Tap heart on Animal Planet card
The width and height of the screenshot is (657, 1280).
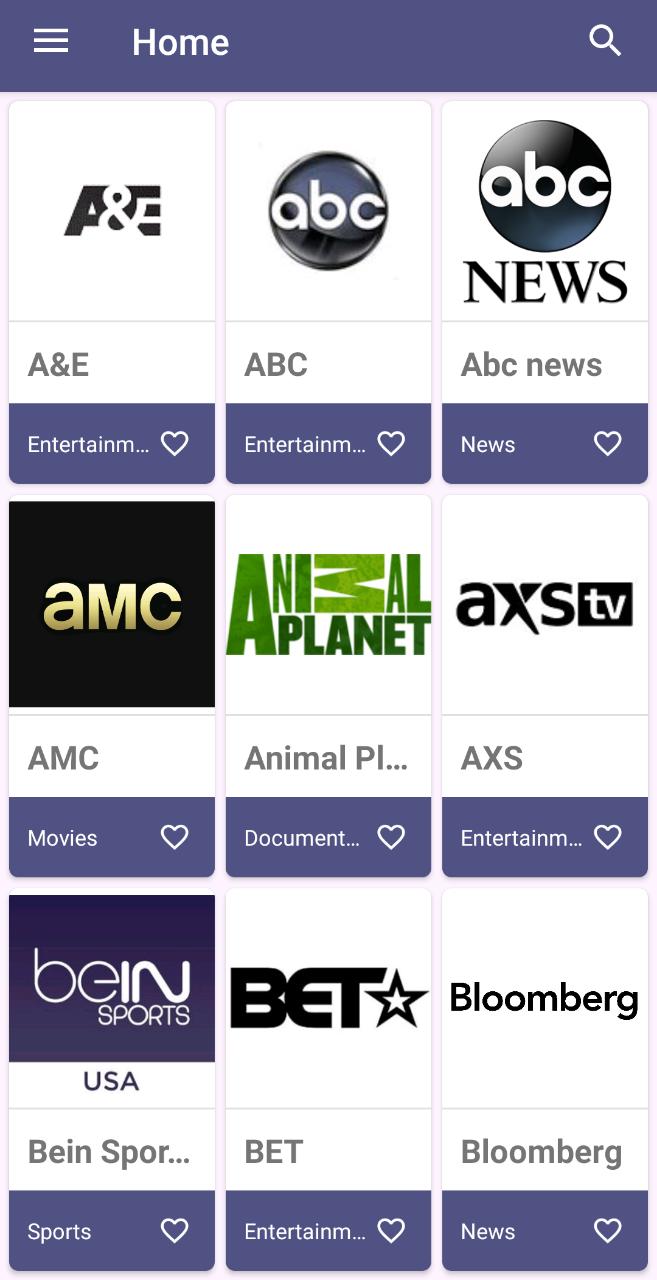coord(391,837)
